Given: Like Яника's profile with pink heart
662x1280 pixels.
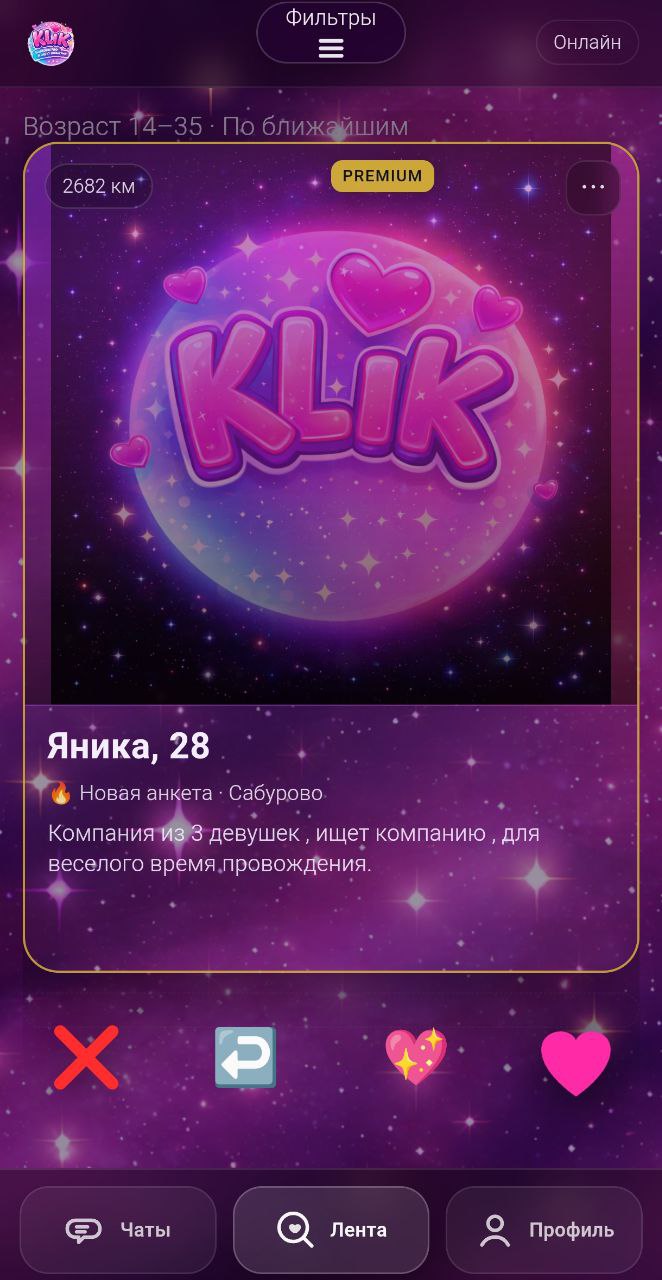Looking at the screenshot, I should coord(575,1061).
